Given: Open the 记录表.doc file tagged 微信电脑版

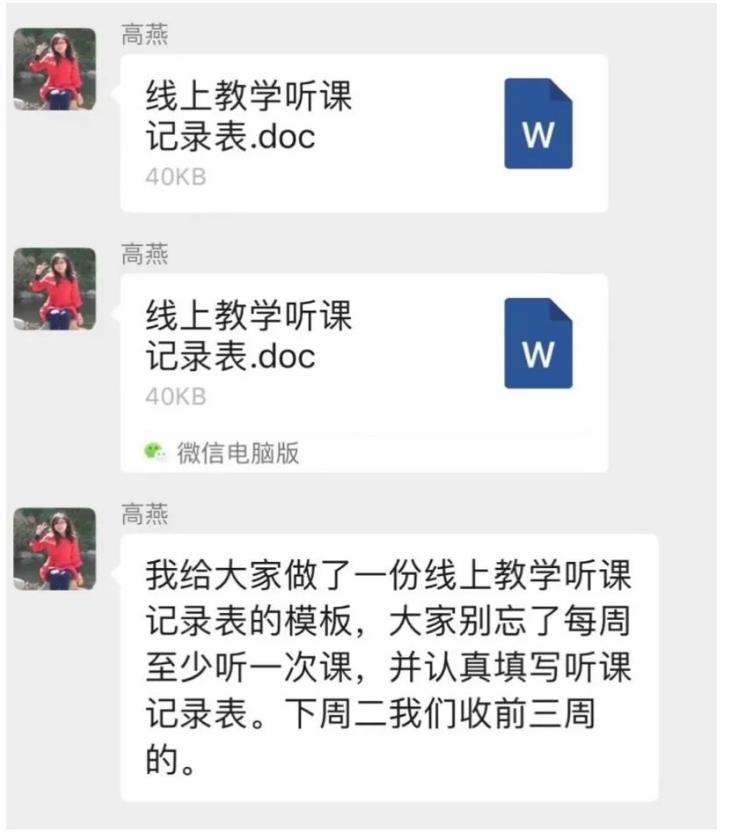Looking at the screenshot, I should pos(363,355).
